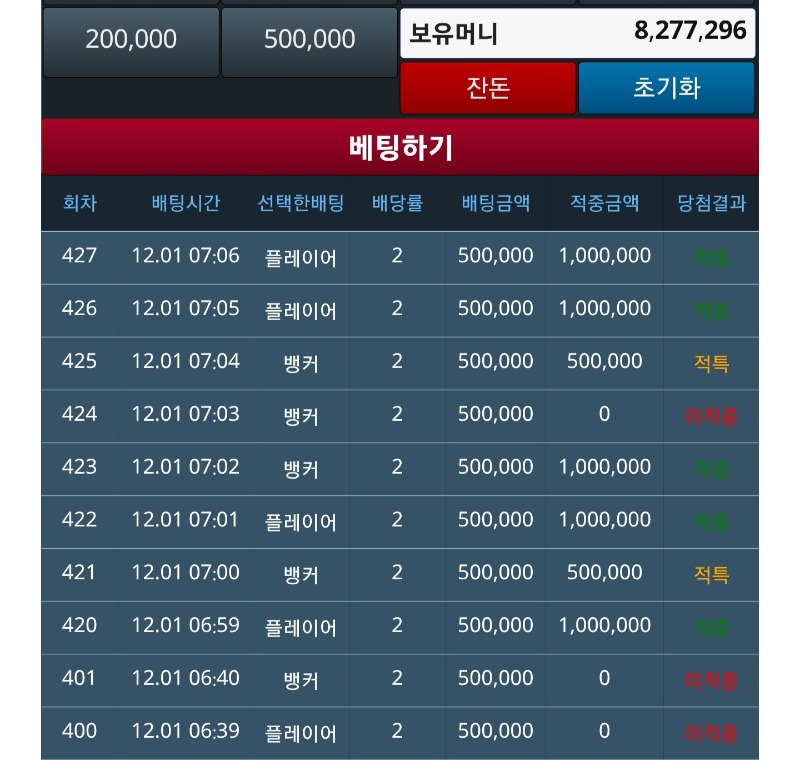Image resolution: width=800 pixels, height=760 pixels.
Task: Place the bet with 베팅하기
Action: pos(400,148)
